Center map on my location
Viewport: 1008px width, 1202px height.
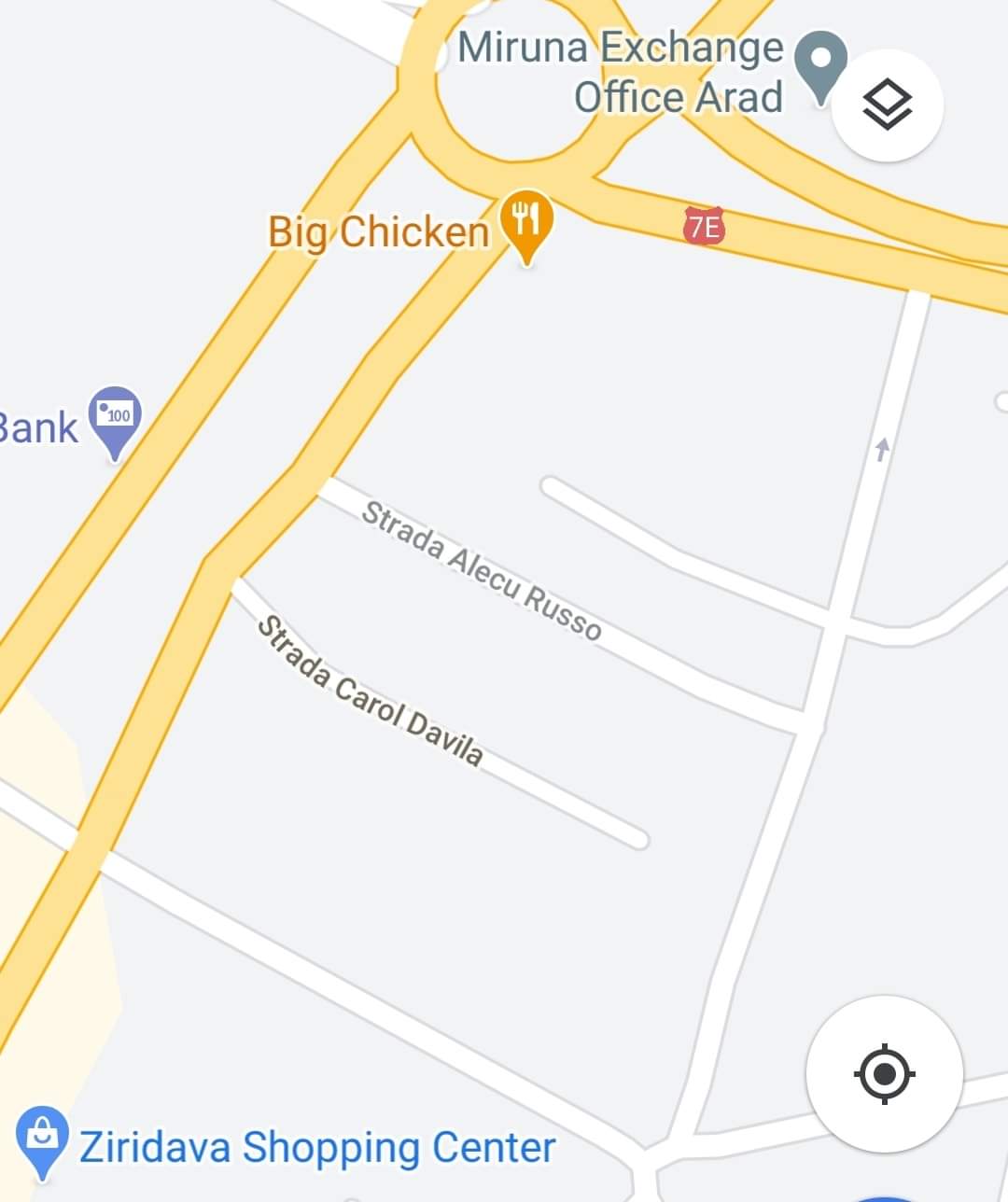884,1074
